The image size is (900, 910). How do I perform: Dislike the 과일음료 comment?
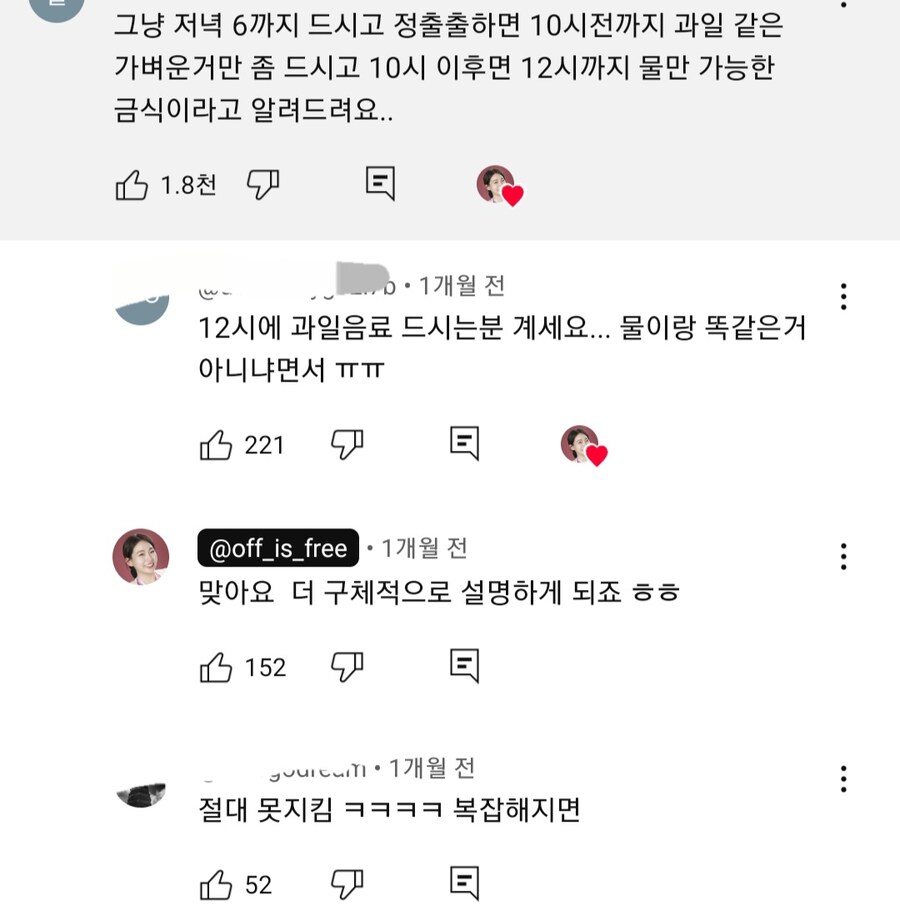(347, 444)
